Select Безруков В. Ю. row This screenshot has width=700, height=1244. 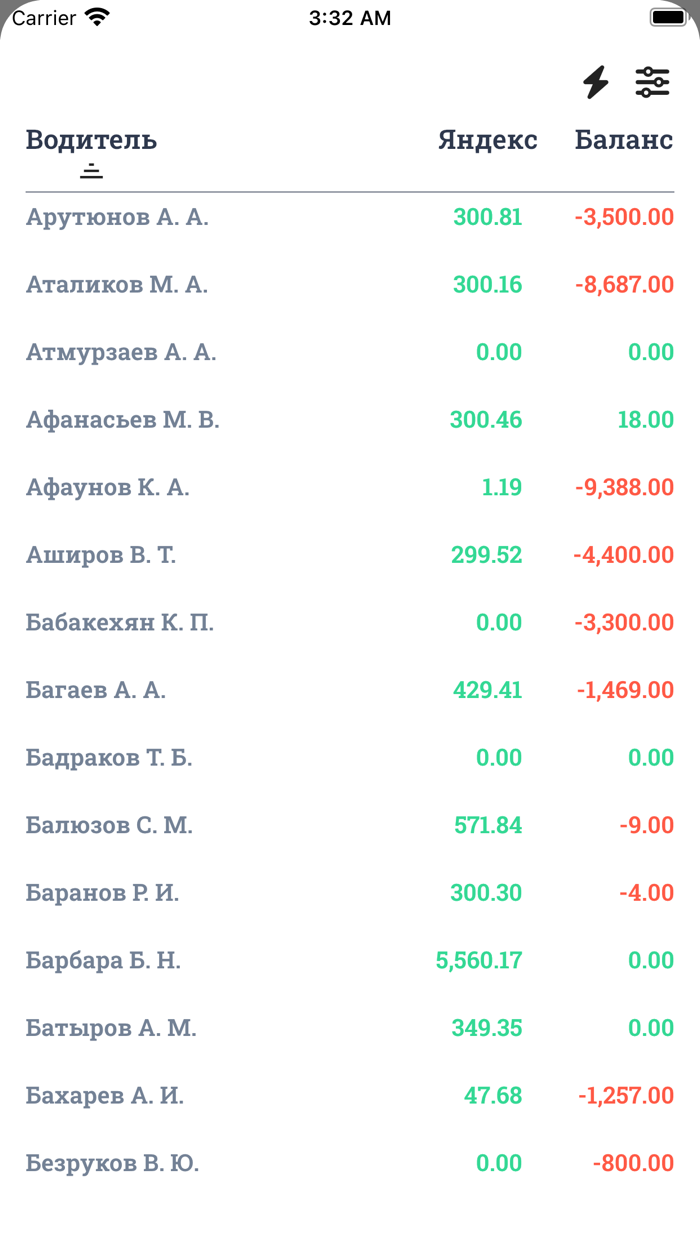pos(113,1164)
